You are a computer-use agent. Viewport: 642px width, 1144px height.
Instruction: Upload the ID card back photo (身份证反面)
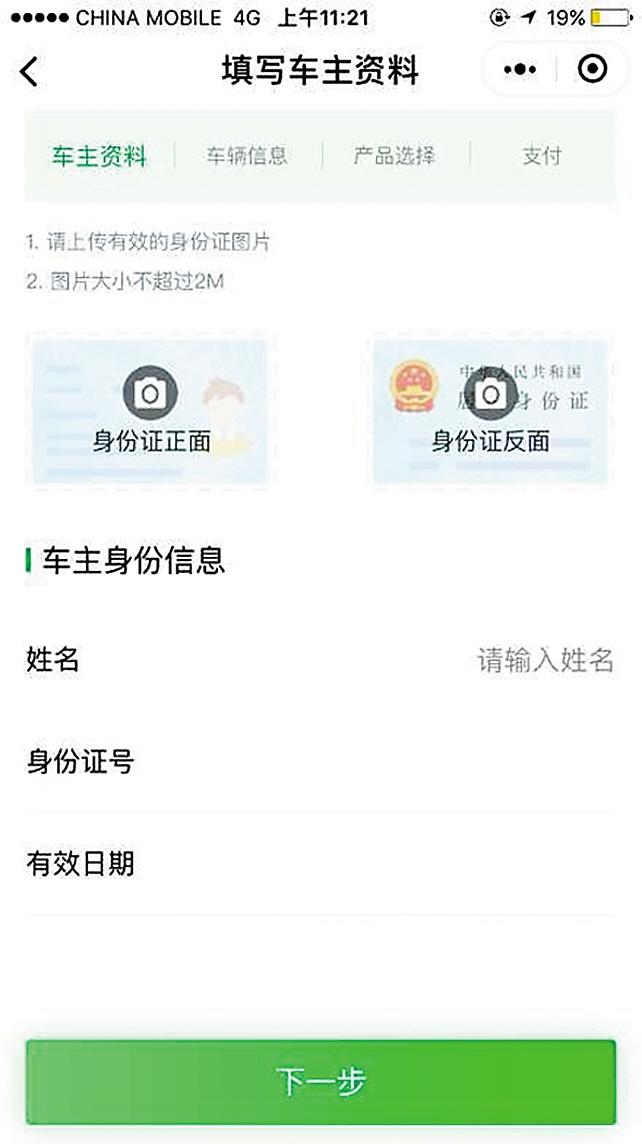(x=490, y=410)
